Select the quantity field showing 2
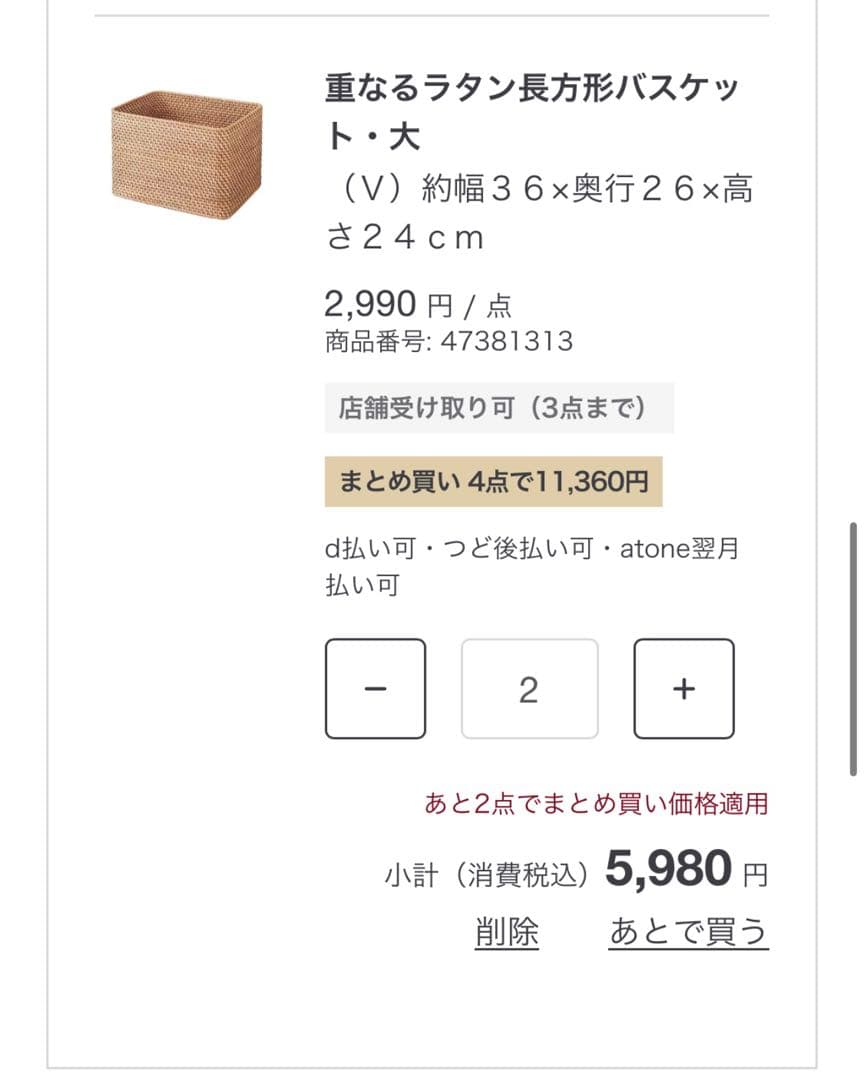 (529, 687)
